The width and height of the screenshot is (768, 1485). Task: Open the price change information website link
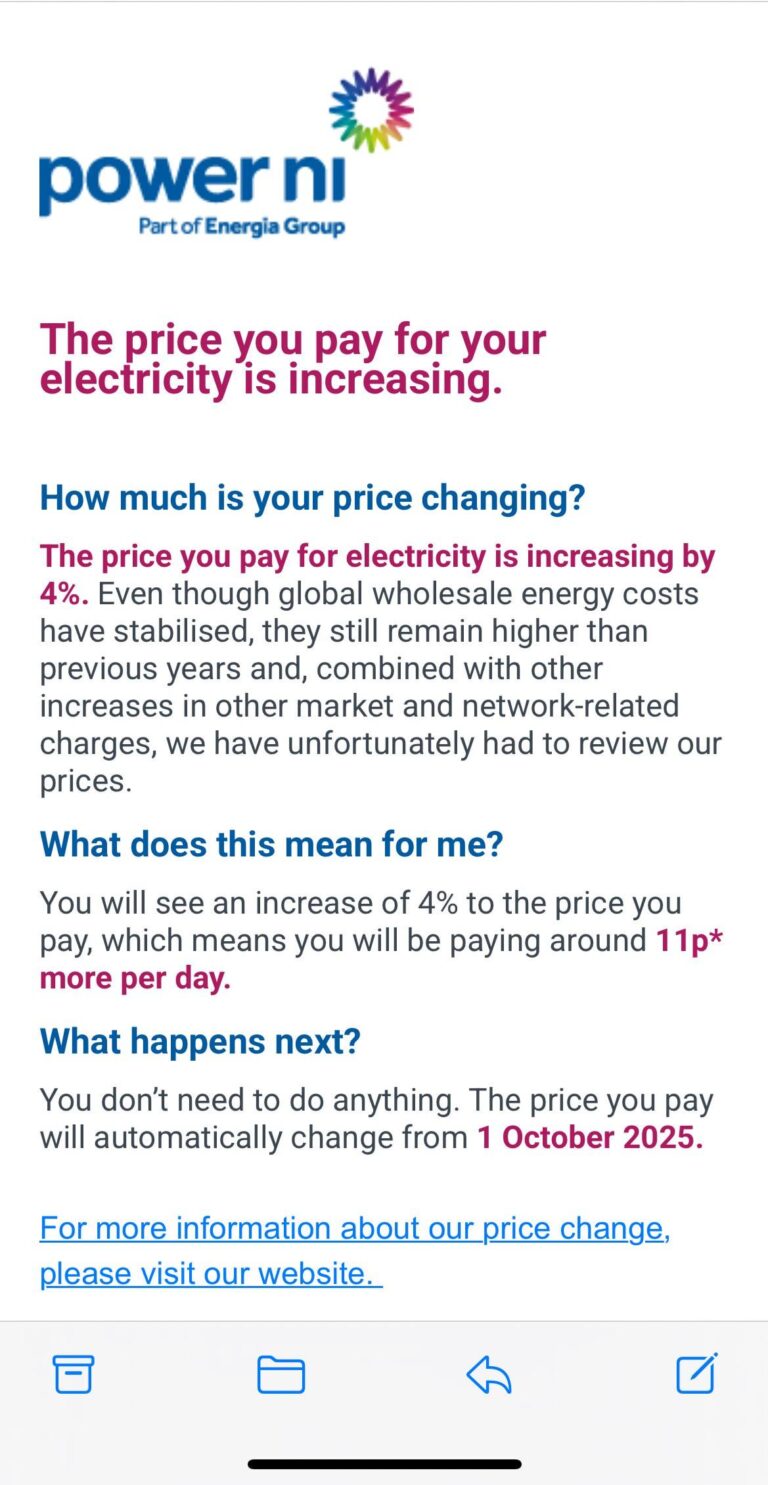pyautogui.click(x=354, y=1228)
